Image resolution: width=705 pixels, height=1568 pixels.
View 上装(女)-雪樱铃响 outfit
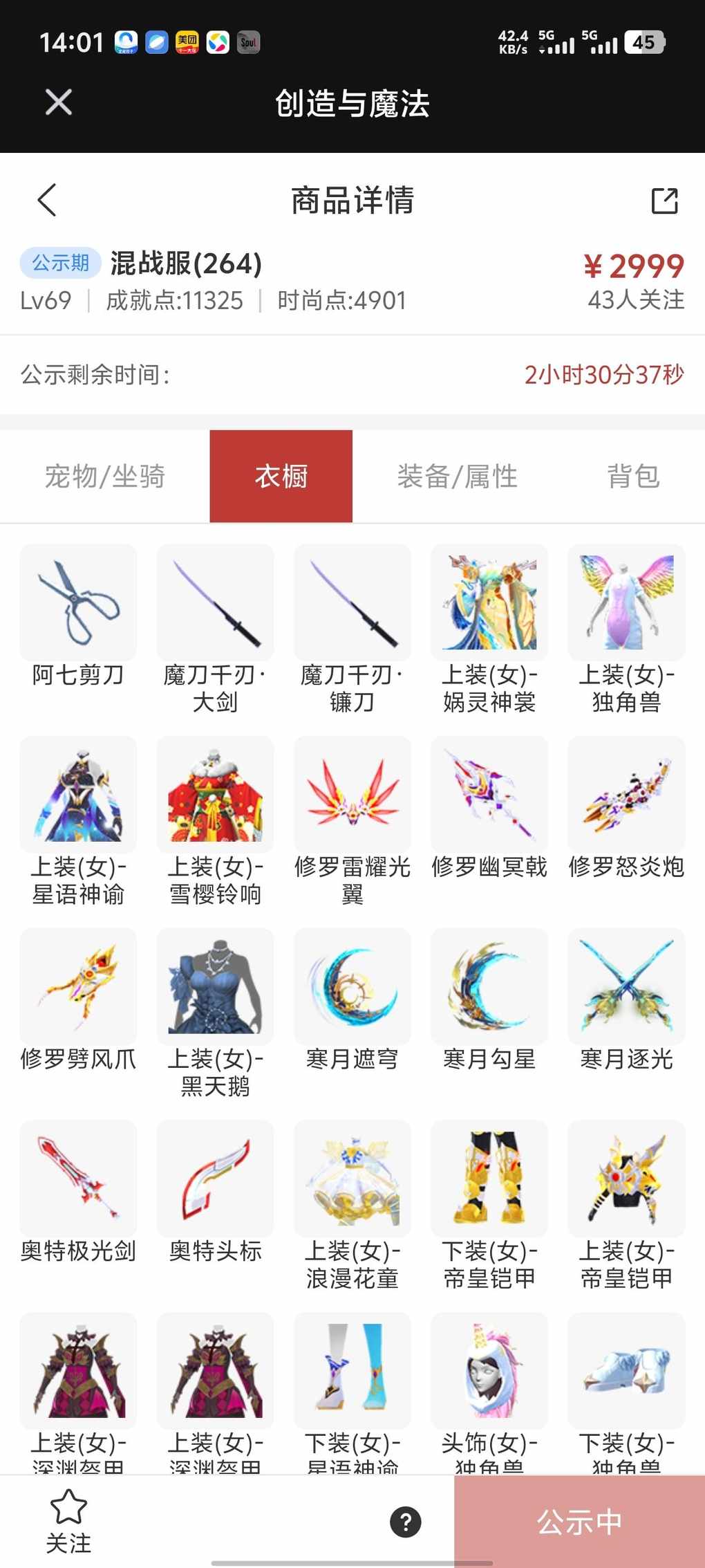tap(215, 795)
